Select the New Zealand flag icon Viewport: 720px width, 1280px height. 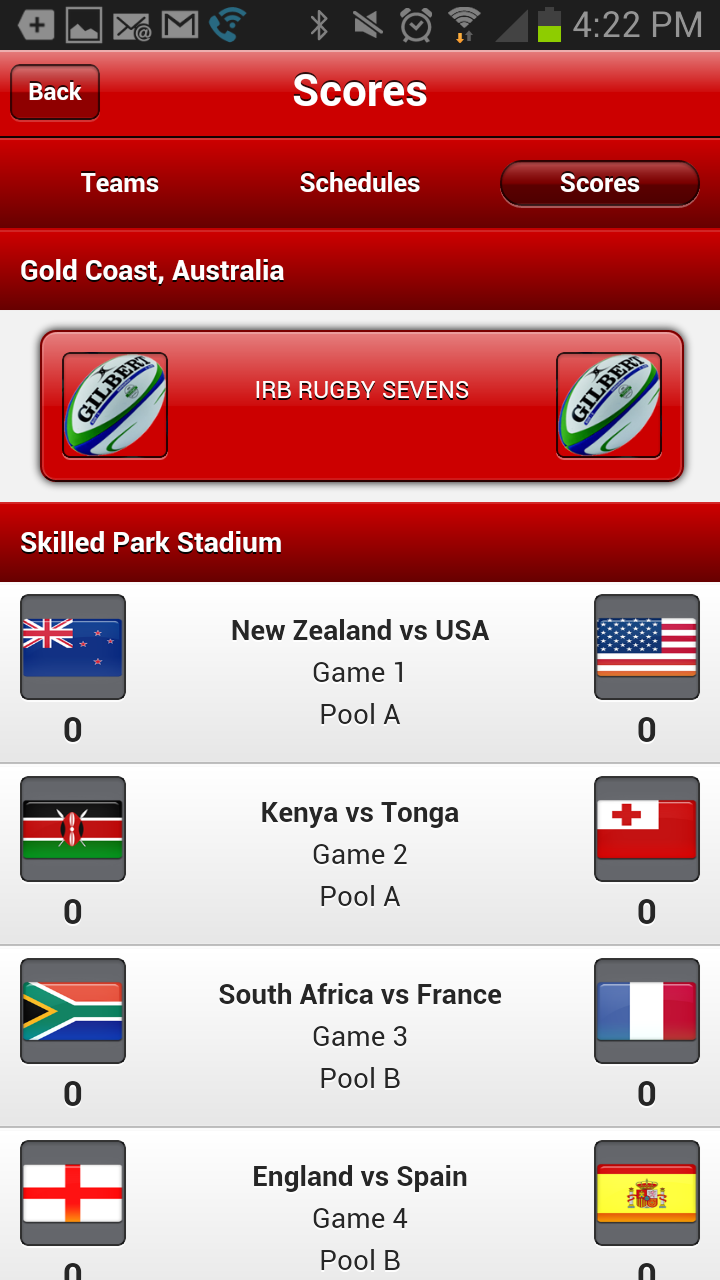(72, 647)
